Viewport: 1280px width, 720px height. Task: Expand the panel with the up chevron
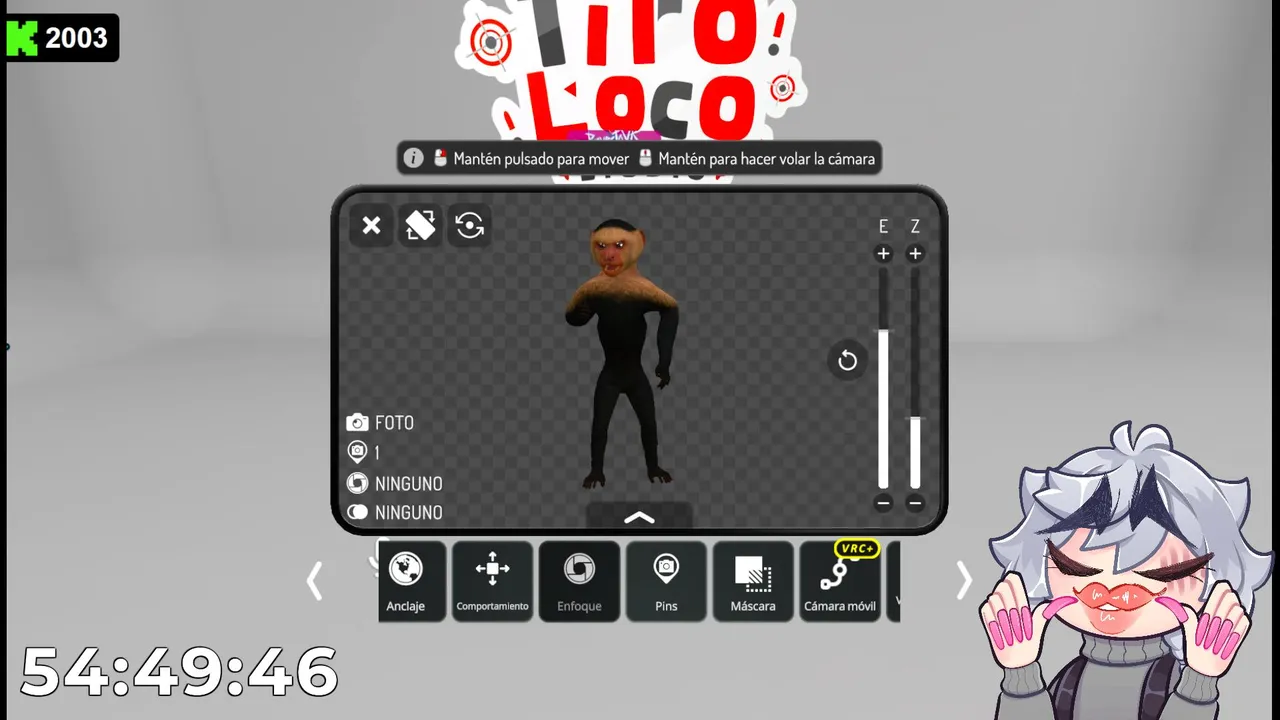coord(639,517)
